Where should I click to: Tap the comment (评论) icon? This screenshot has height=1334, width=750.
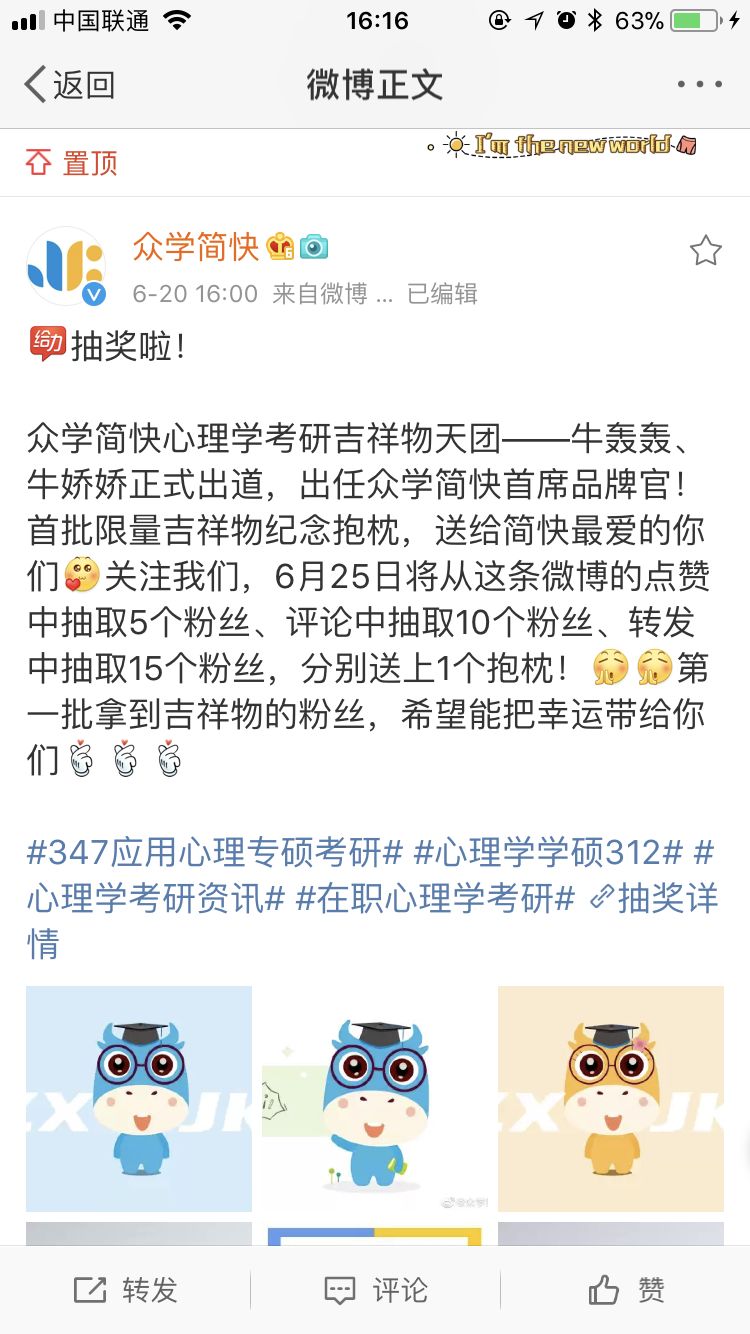pyautogui.click(x=343, y=1290)
